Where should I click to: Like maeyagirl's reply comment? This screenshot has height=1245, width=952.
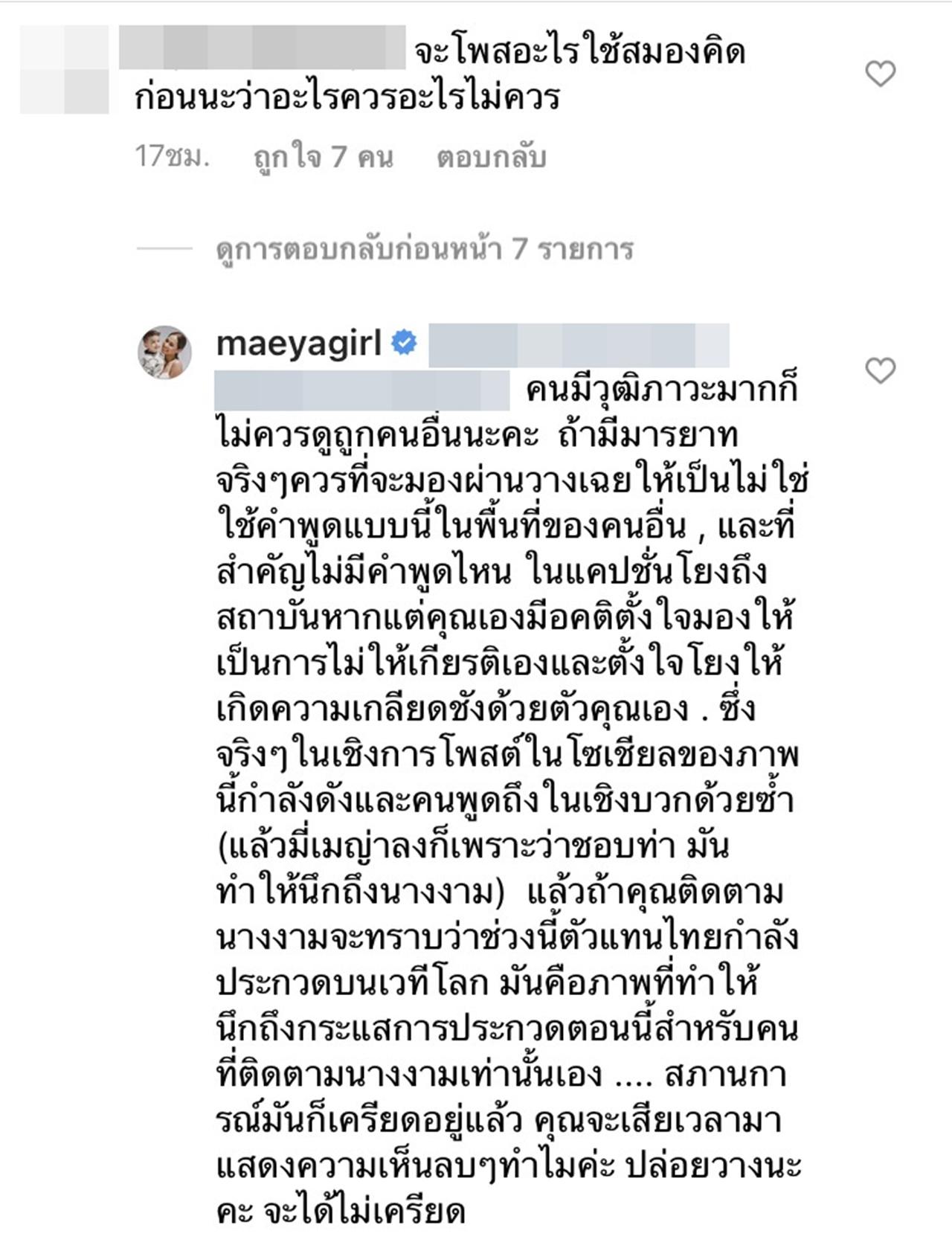pyautogui.click(x=881, y=370)
